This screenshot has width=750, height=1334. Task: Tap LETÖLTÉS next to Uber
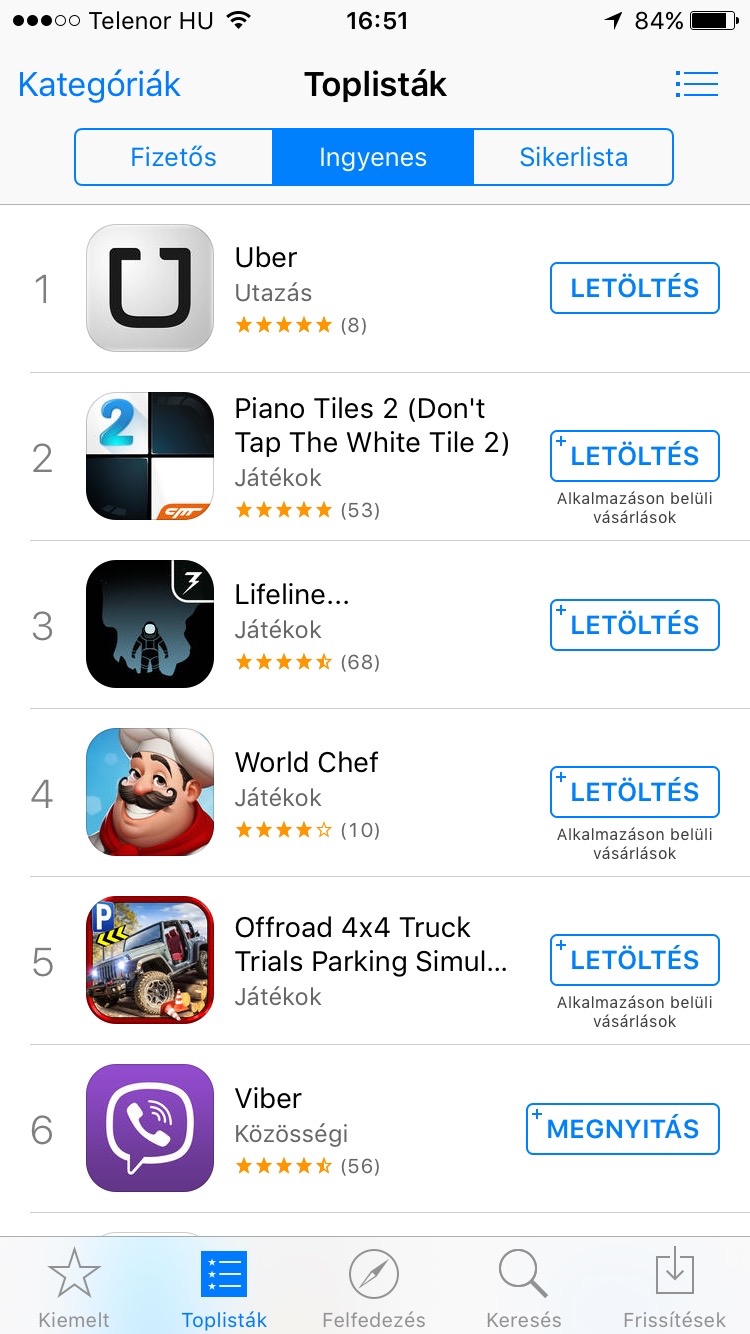pos(634,288)
